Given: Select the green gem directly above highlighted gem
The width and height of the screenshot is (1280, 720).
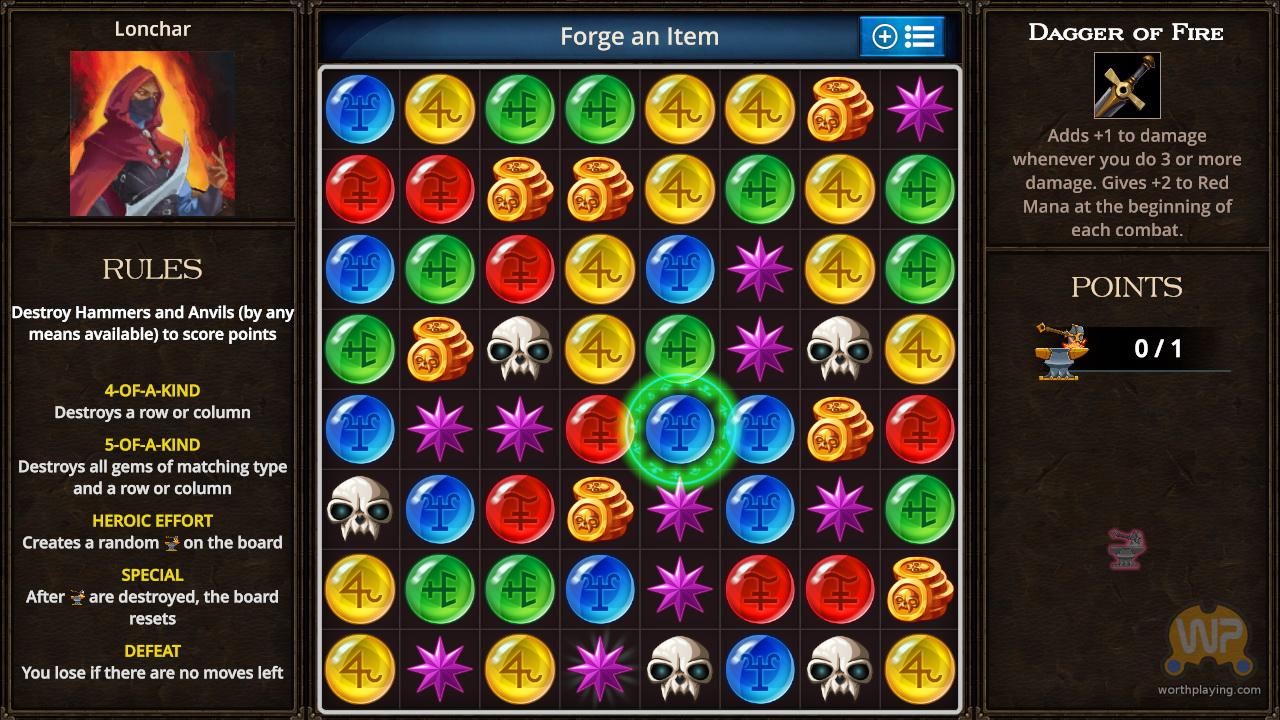Looking at the screenshot, I should [680, 348].
